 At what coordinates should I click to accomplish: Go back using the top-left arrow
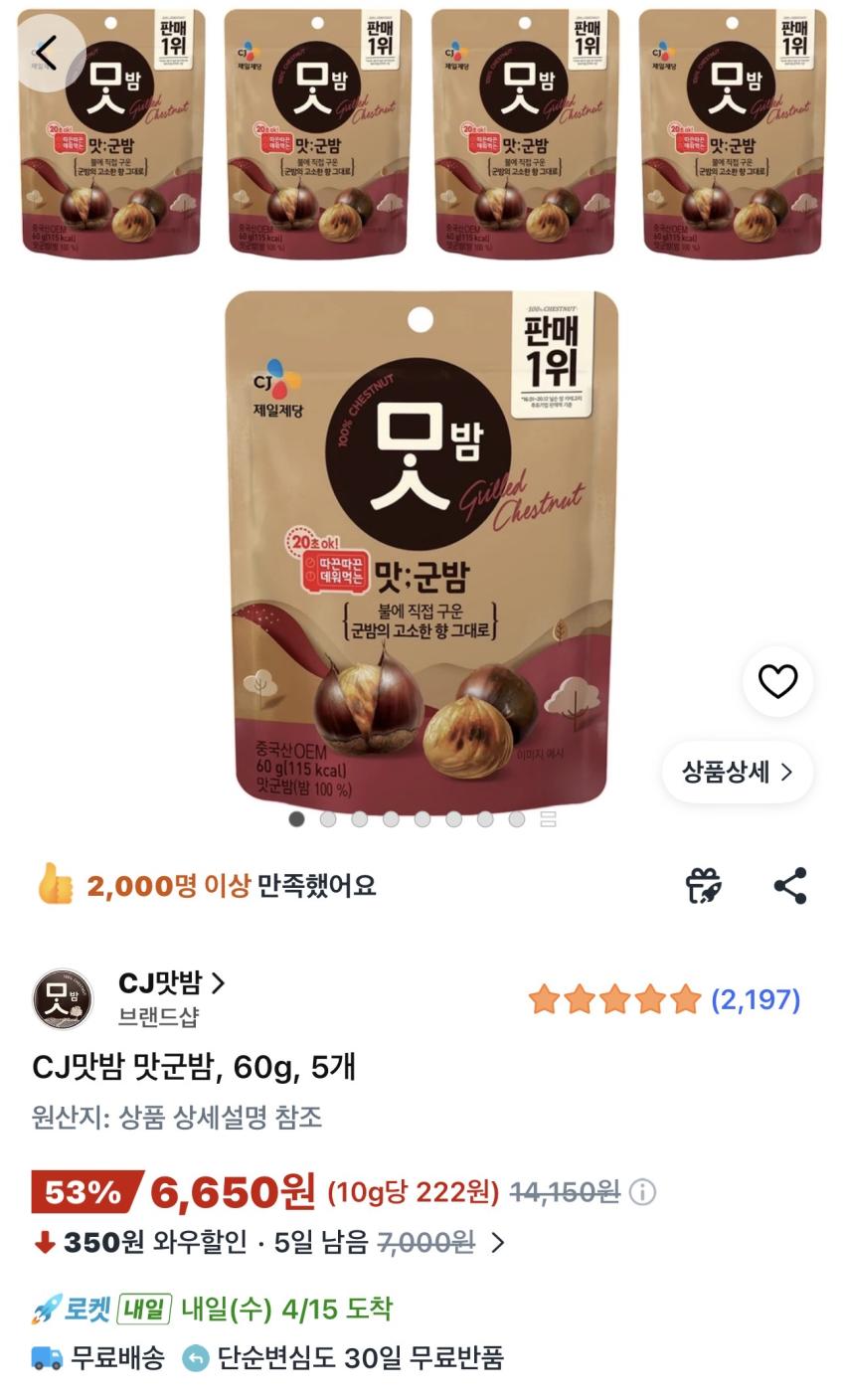[47, 53]
